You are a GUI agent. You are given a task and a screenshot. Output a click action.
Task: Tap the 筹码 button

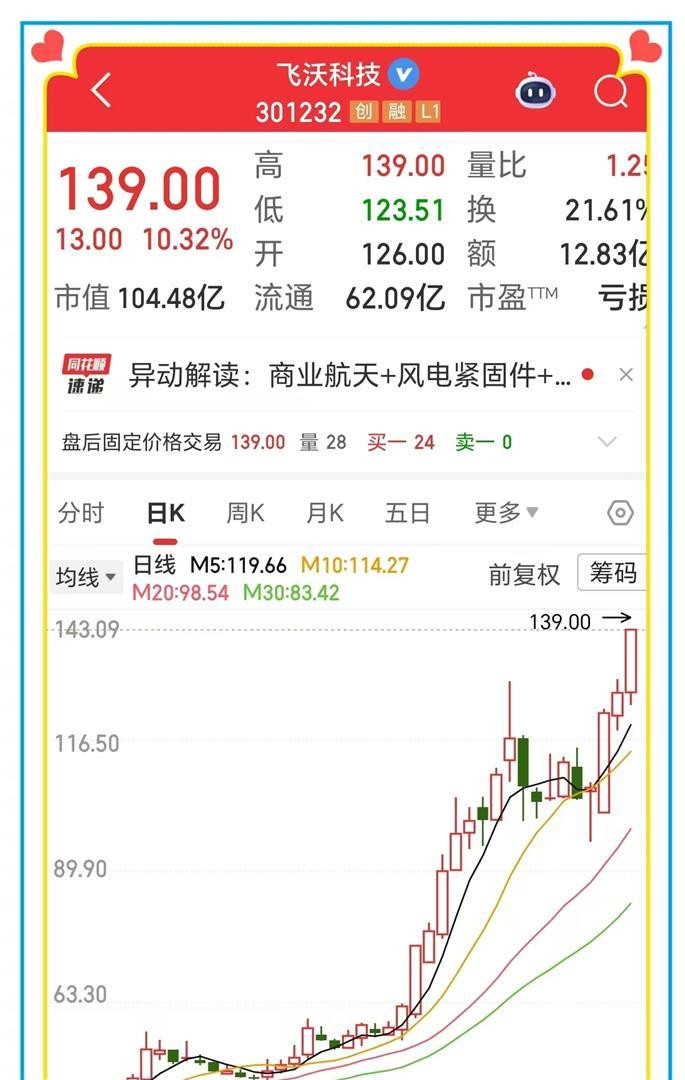pos(612,573)
